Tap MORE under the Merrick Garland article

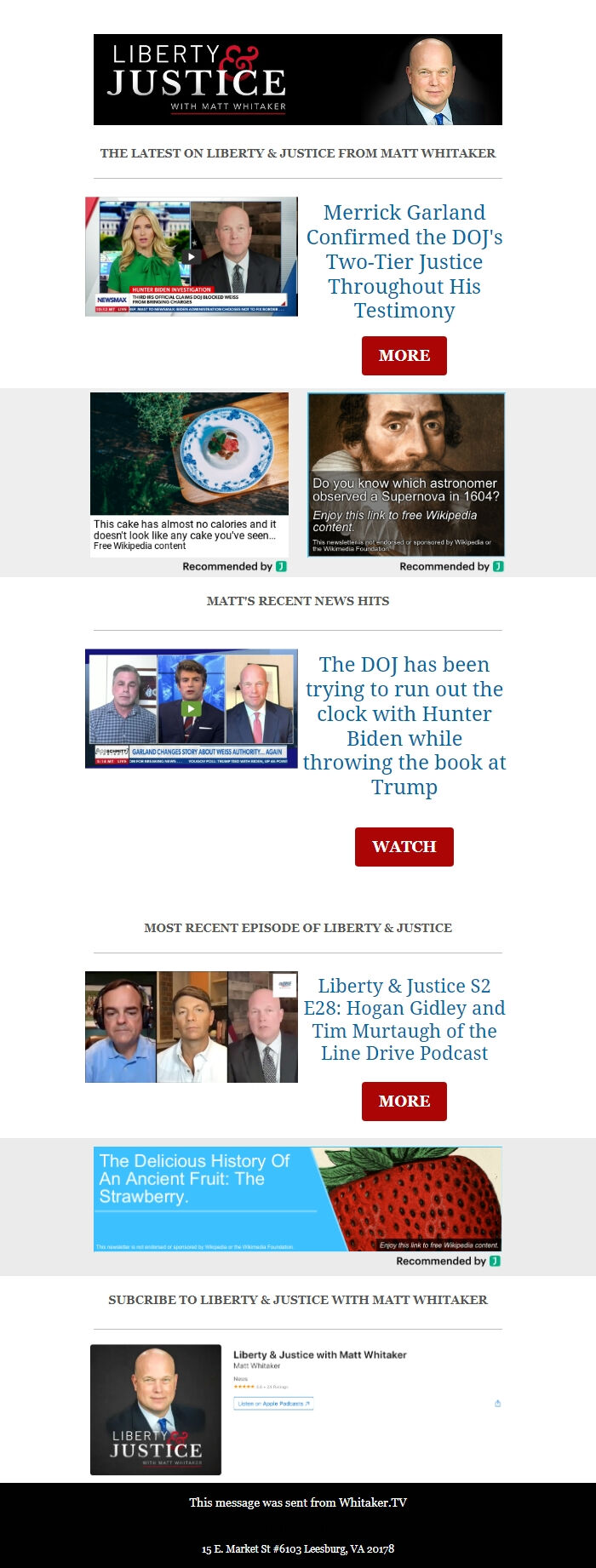coord(404,356)
